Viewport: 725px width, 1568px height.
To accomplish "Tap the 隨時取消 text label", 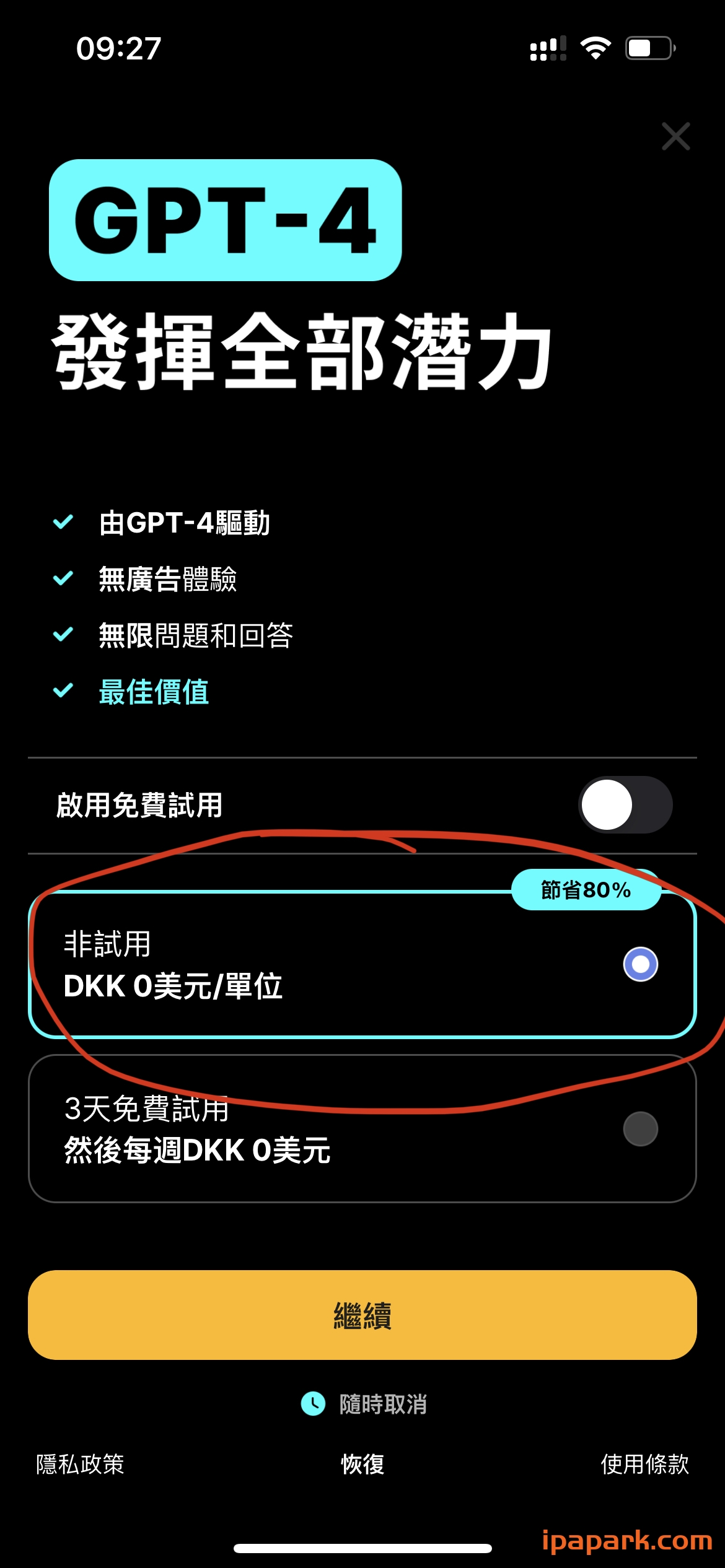I will (383, 1405).
